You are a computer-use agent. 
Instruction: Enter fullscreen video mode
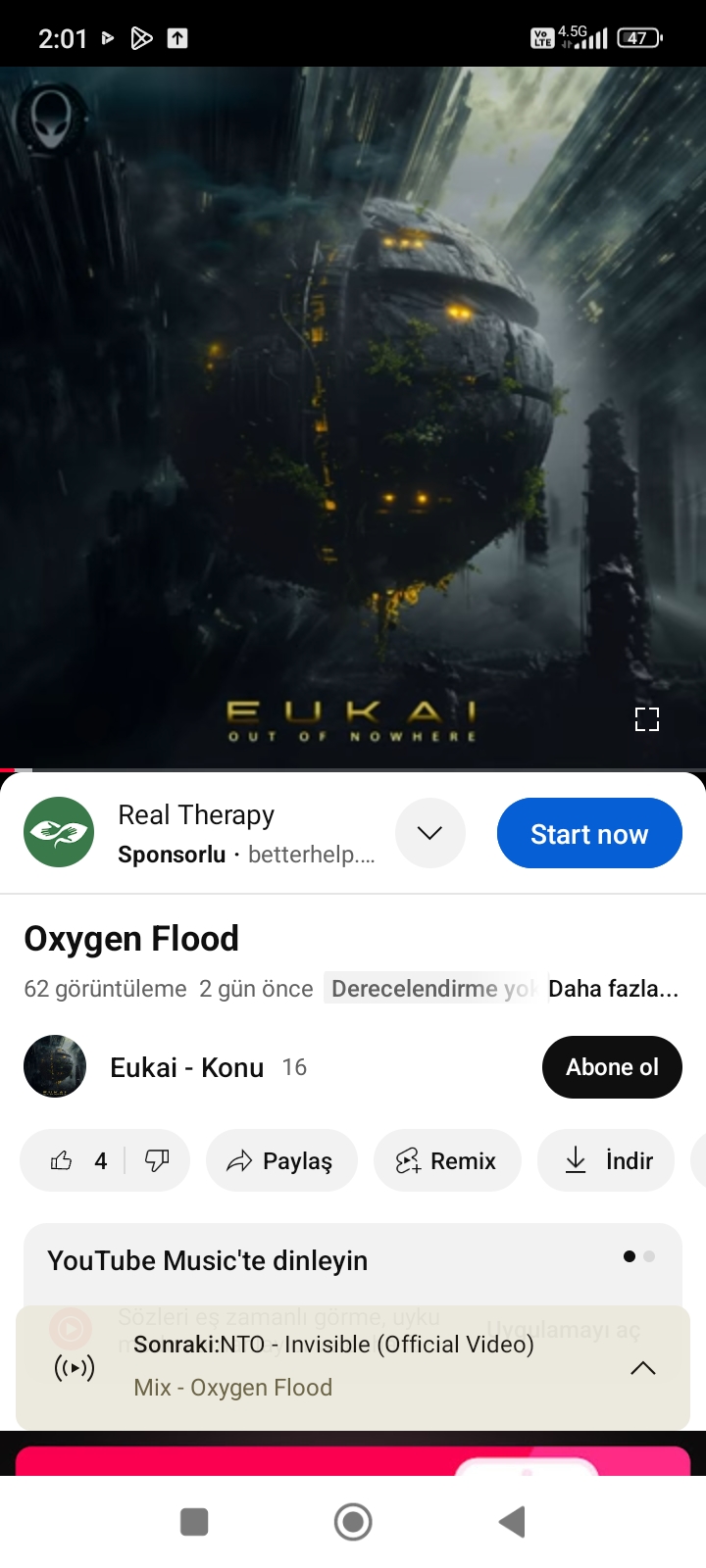[647, 719]
